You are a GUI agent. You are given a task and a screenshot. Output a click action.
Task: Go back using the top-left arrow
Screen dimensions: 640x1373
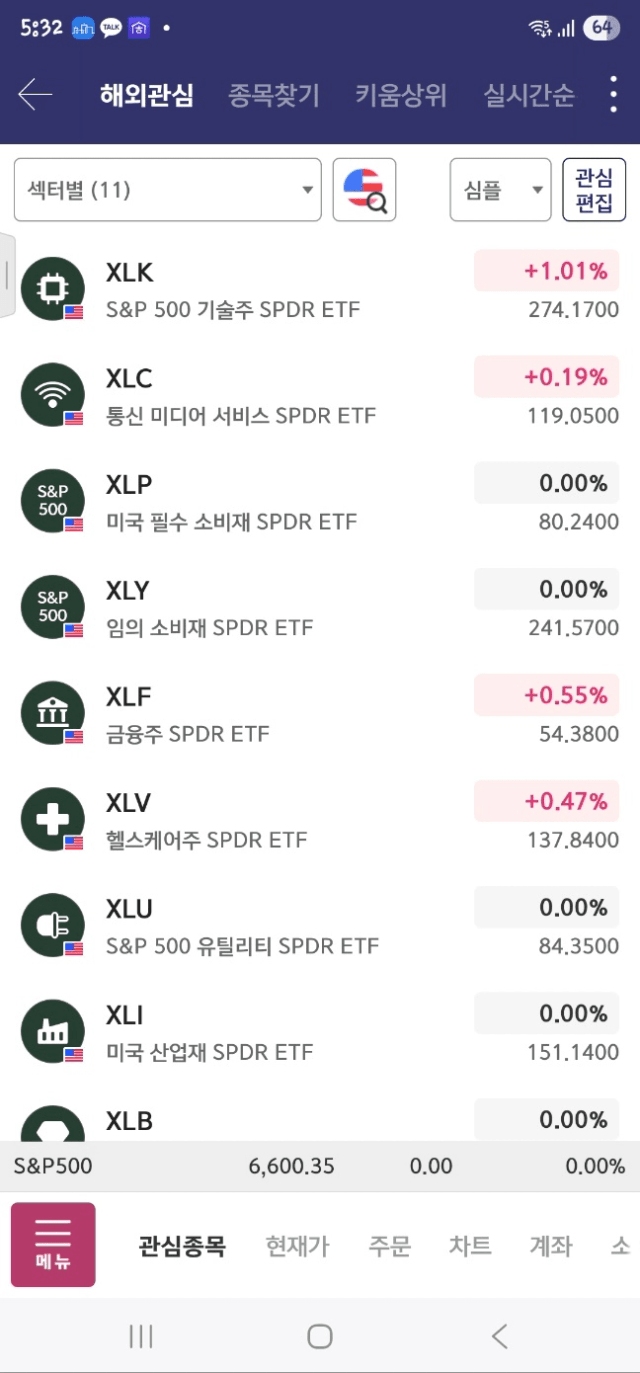35,95
